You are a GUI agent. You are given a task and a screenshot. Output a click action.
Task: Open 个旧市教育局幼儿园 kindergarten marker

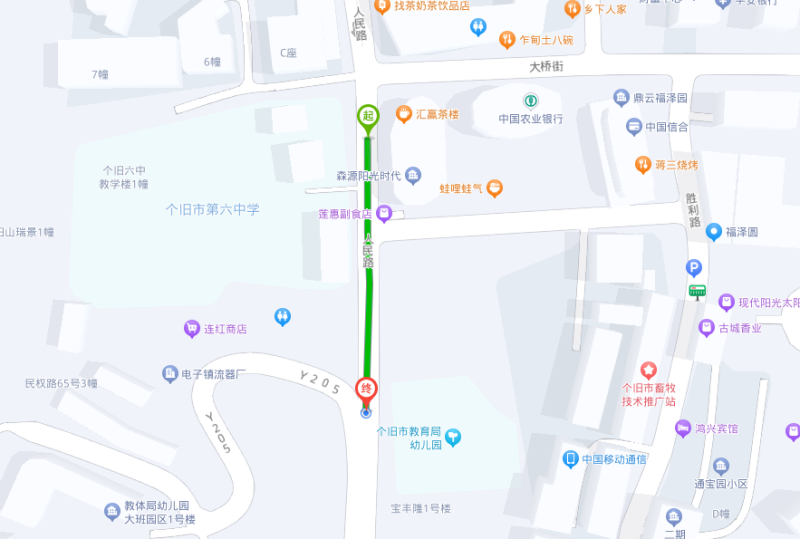pos(454,437)
